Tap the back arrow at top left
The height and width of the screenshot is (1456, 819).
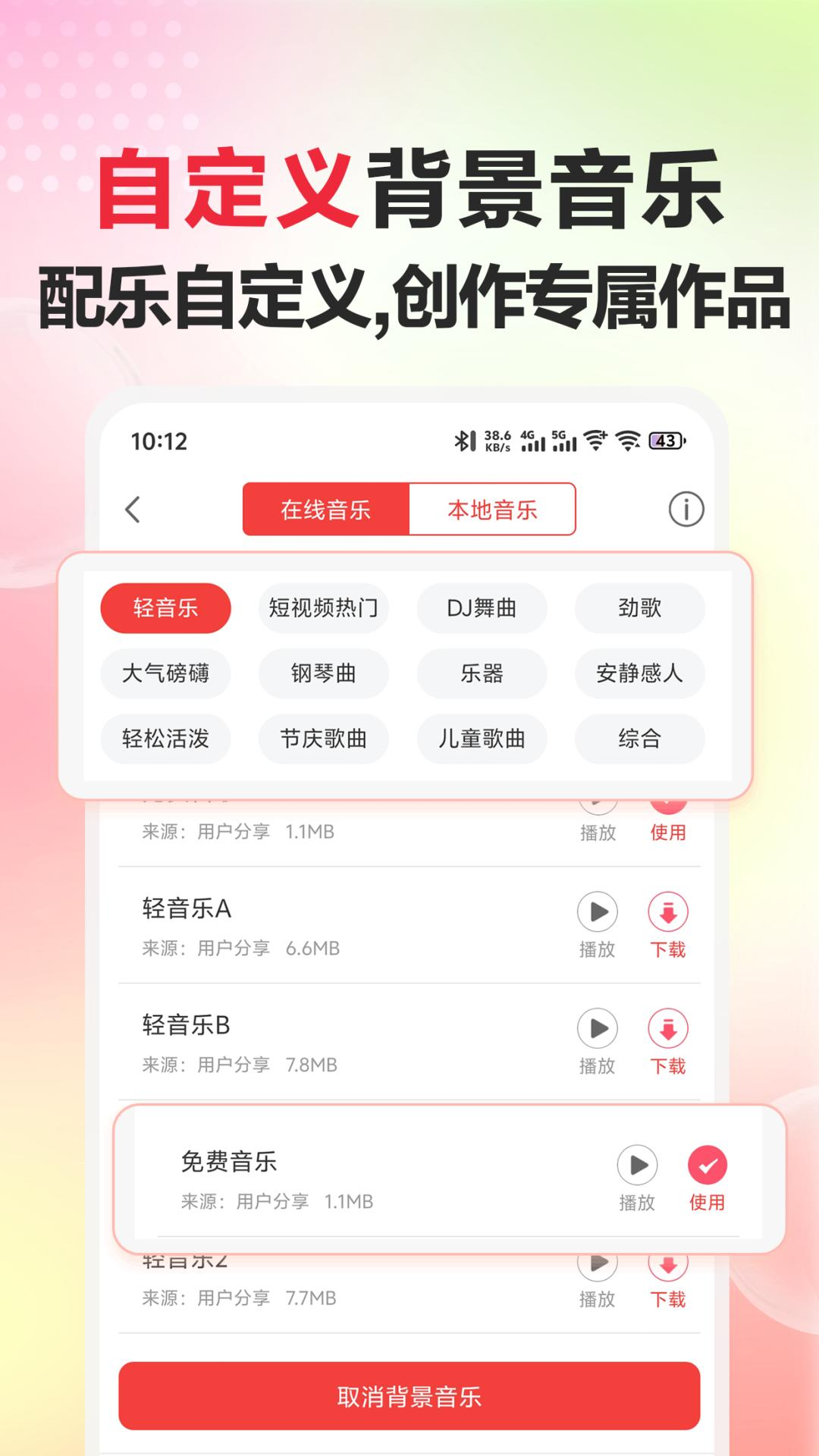pos(133,510)
